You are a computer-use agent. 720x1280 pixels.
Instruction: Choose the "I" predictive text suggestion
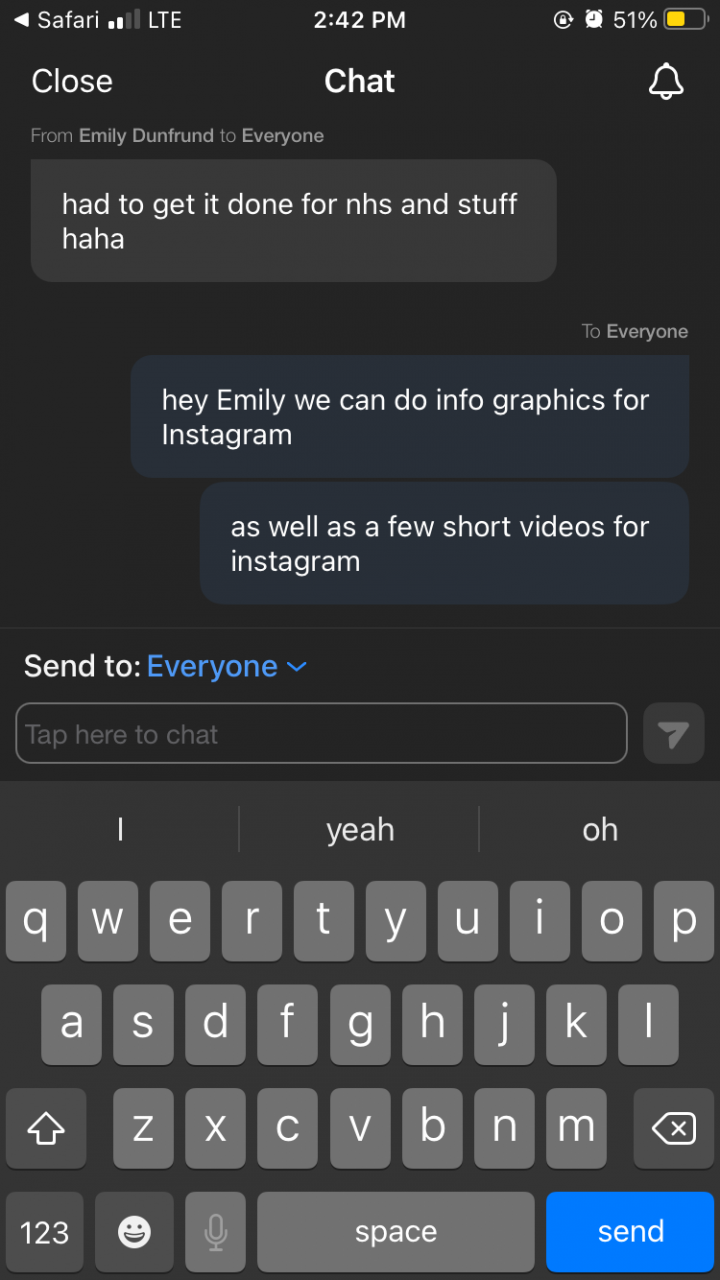pyautogui.click(x=120, y=830)
